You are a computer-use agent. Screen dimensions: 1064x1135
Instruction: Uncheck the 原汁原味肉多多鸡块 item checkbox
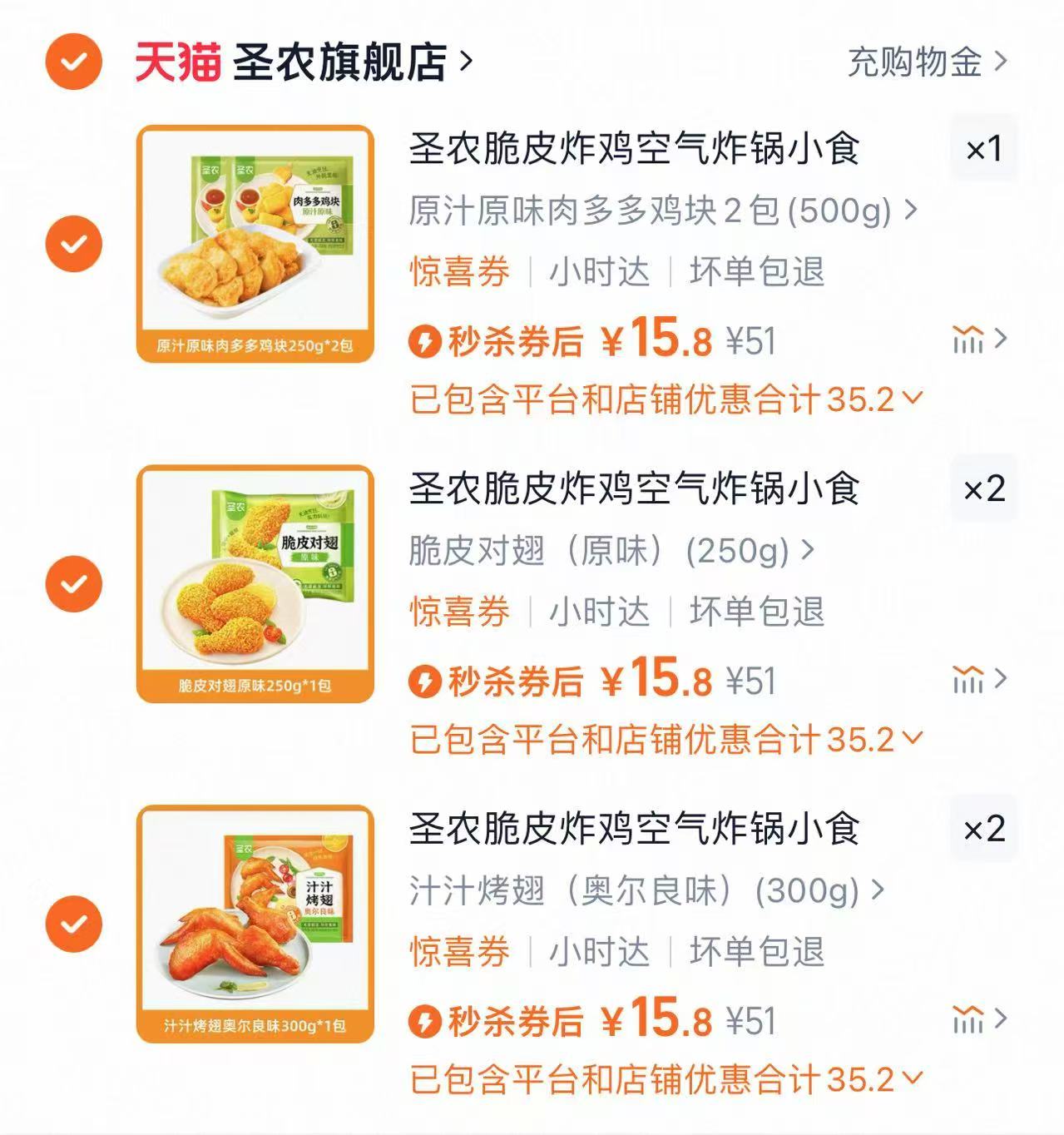point(74,243)
